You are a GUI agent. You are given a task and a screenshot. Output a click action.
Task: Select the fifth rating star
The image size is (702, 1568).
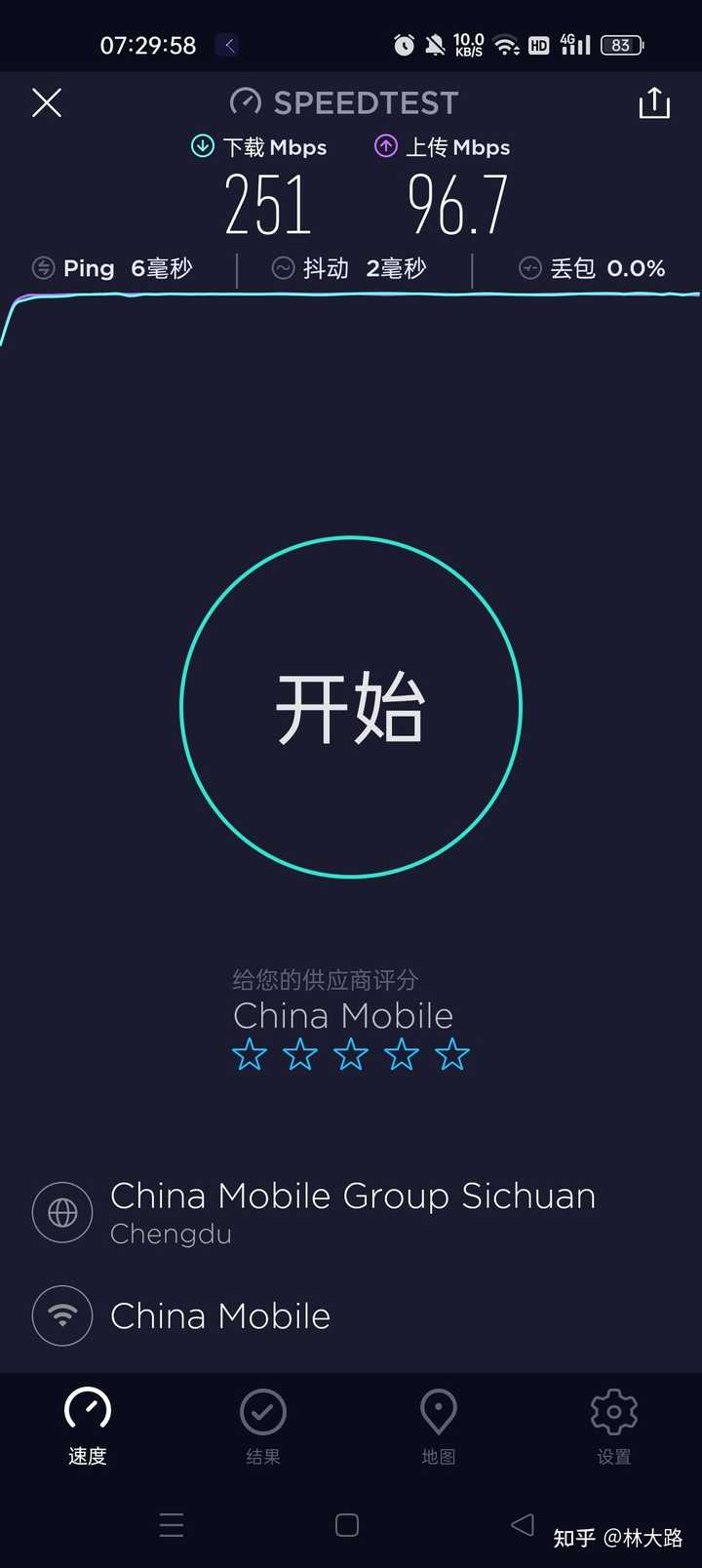451,1054
